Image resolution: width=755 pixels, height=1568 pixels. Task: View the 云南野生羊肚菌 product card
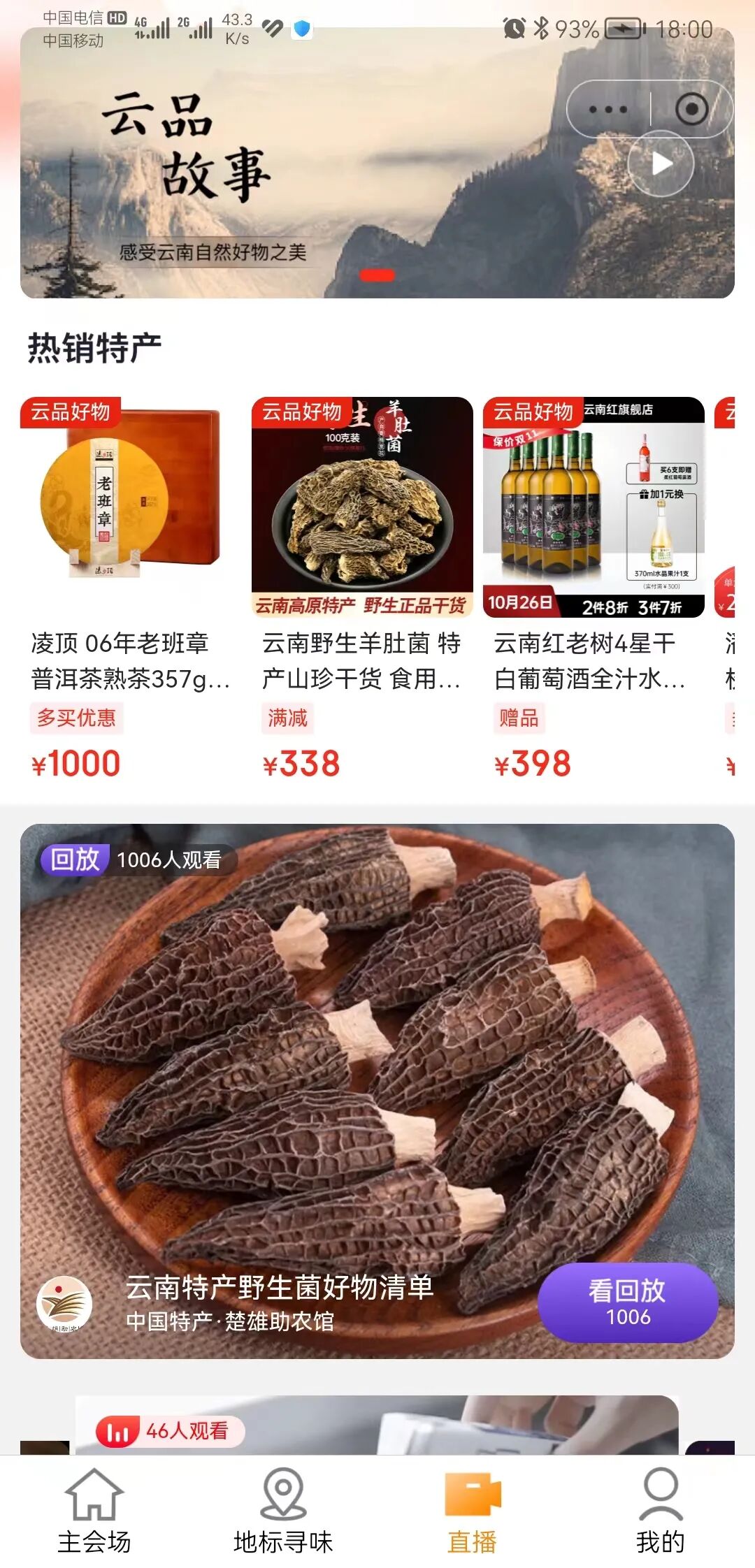[x=362, y=587]
